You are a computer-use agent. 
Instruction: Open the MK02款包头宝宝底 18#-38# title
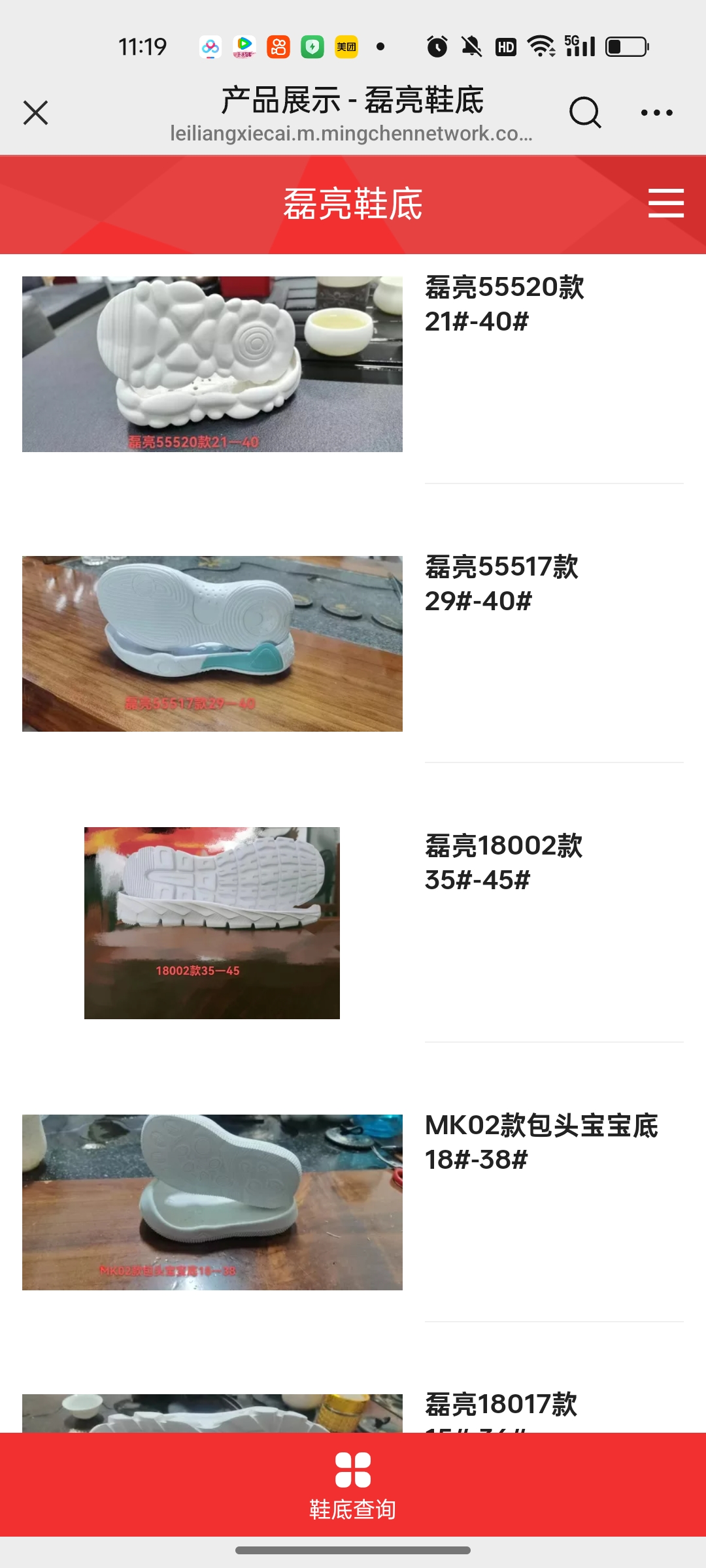[541, 1142]
